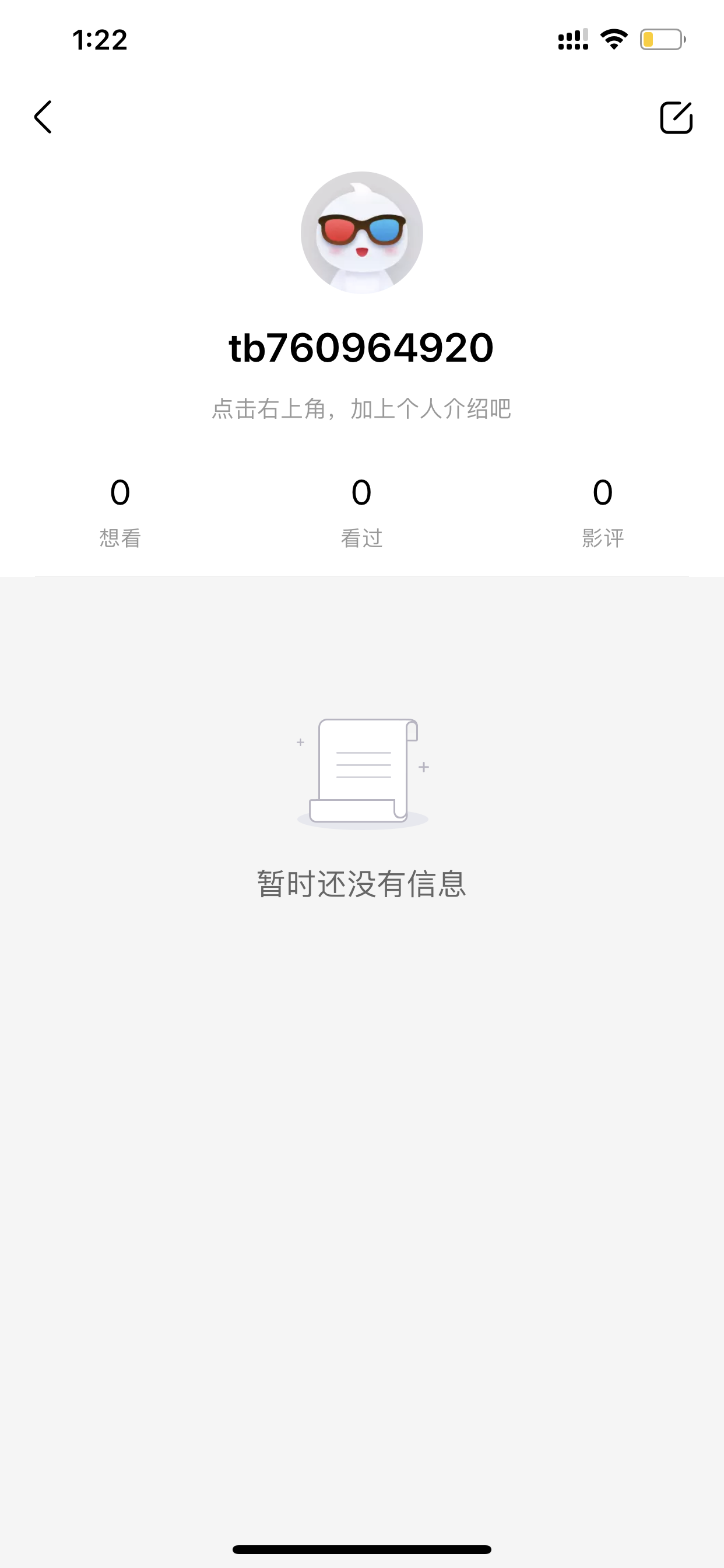
Task: Open the 想看 list
Action: [120, 513]
